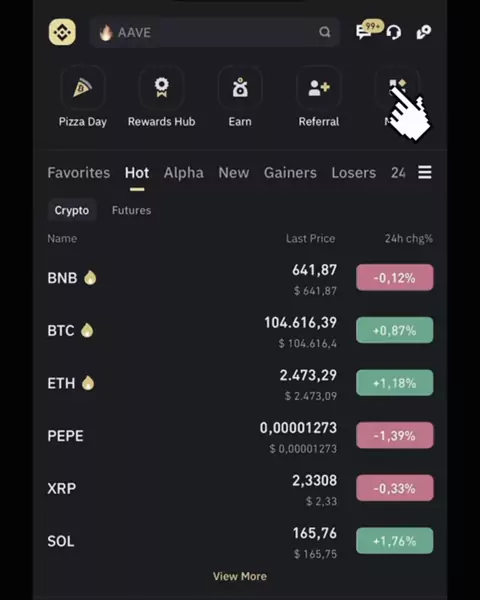The height and width of the screenshot is (600, 480).
Task: Tap the Binance logo icon
Action: point(62,32)
